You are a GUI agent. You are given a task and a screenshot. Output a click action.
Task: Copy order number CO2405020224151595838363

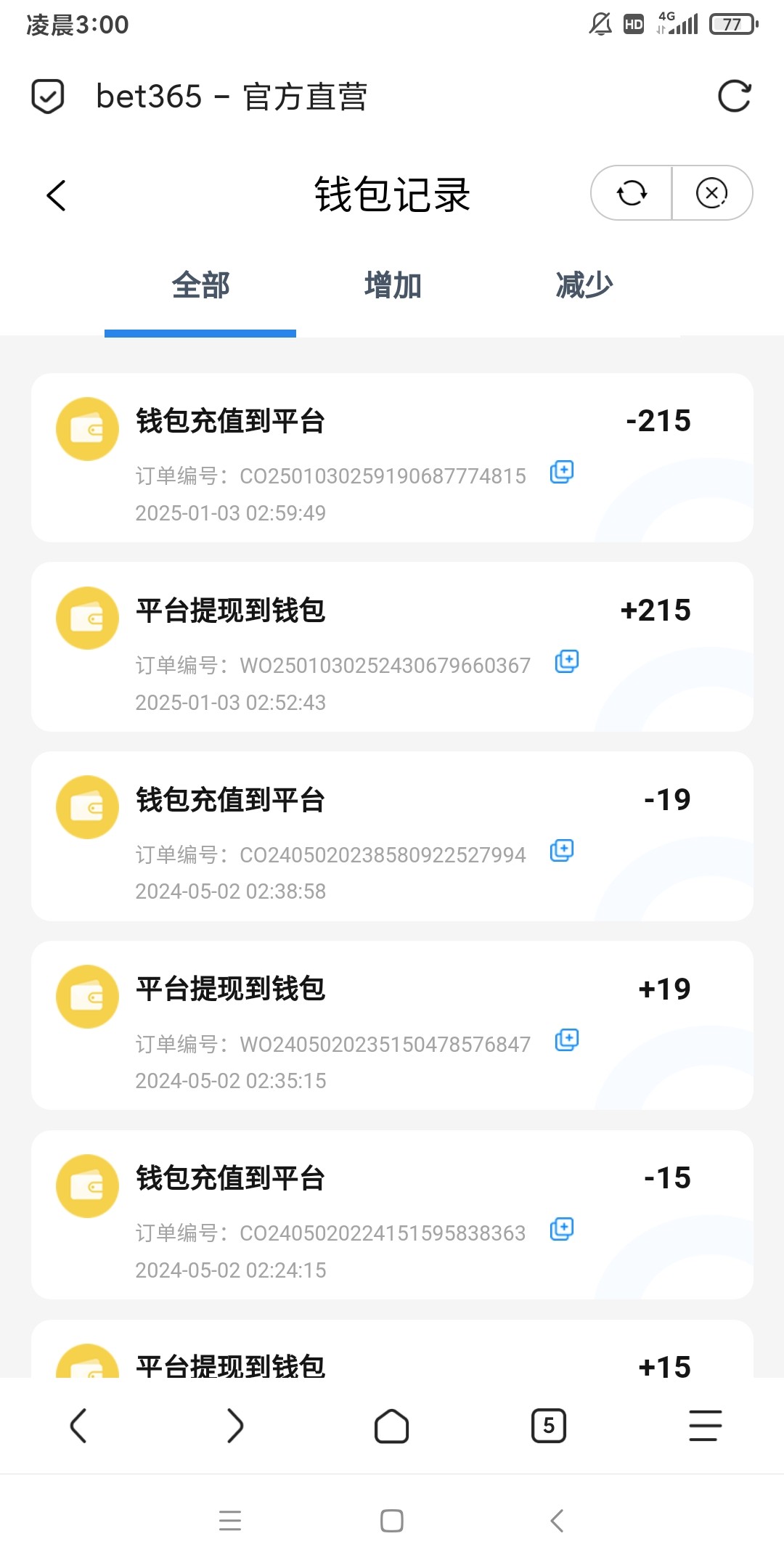click(x=562, y=1229)
